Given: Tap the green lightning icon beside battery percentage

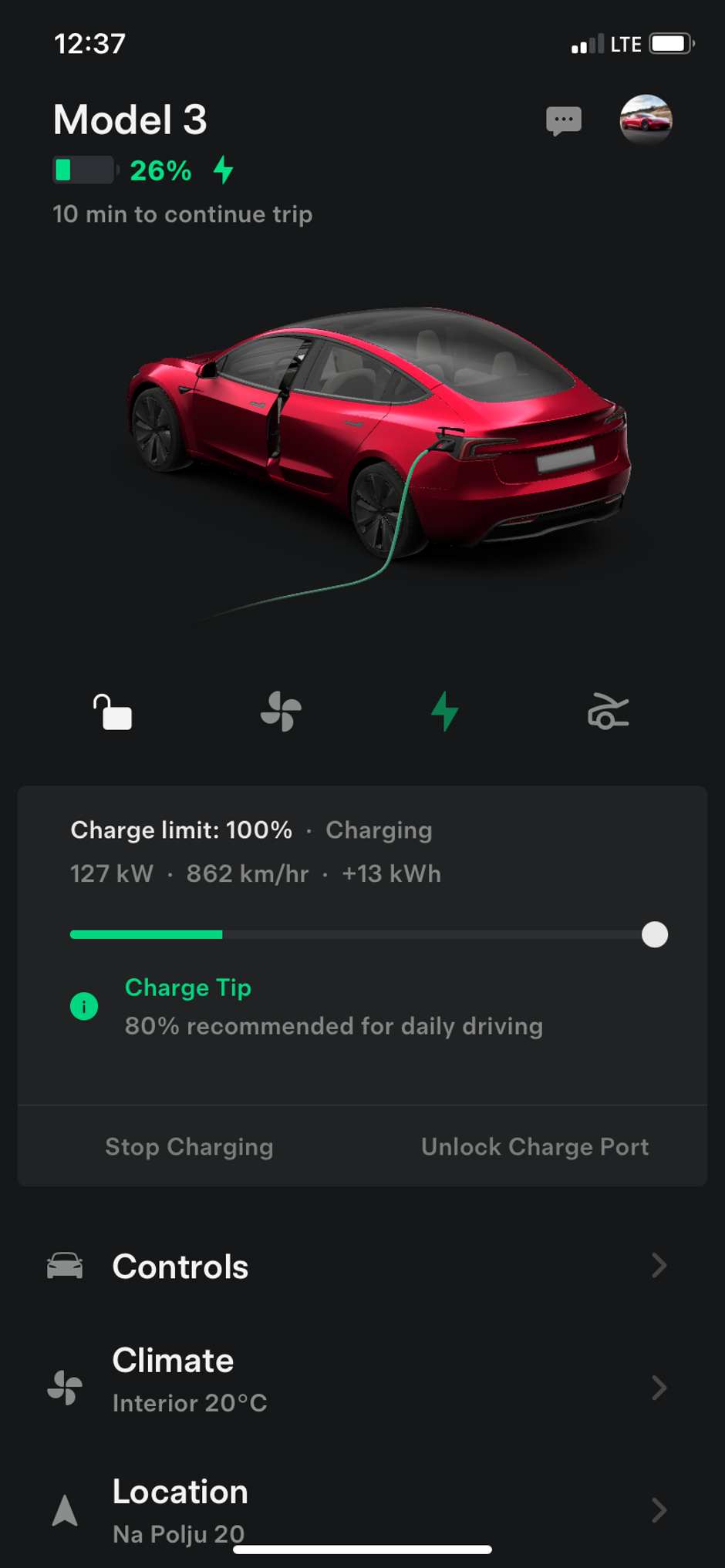Looking at the screenshot, I should (x=224, y=171).
